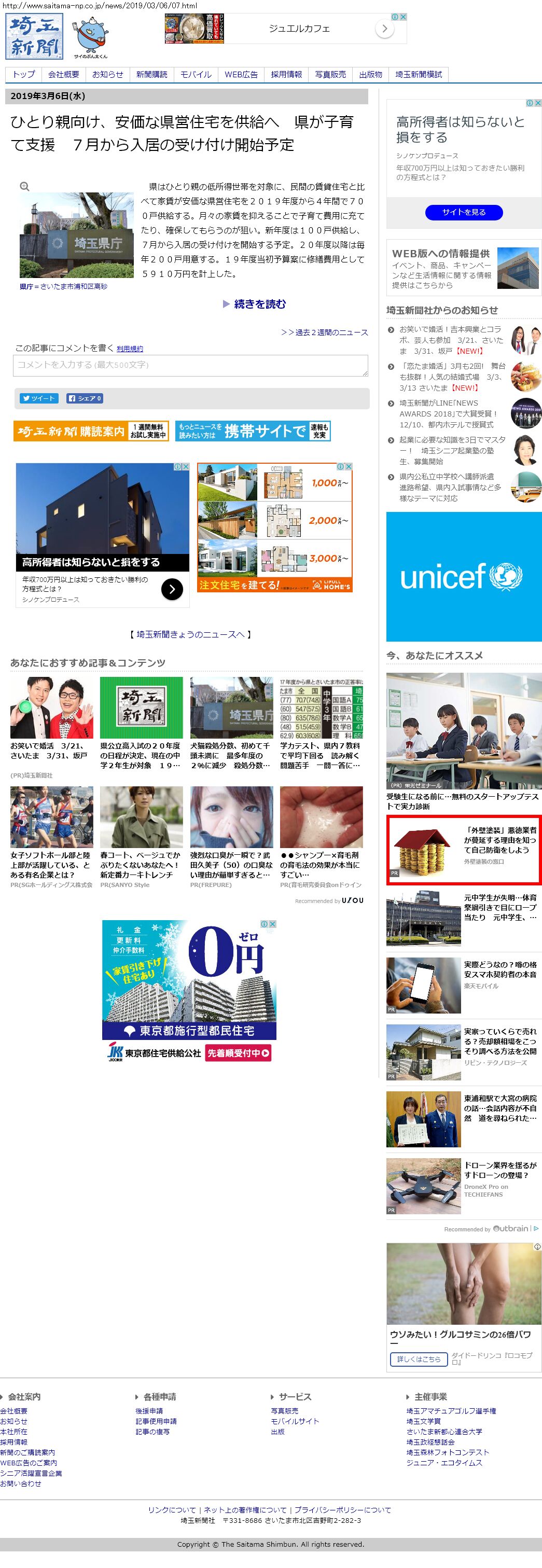This screenshot has height=1568, width=542.
Task: Open the 写真販売 tab
Action: coord(330,74)
